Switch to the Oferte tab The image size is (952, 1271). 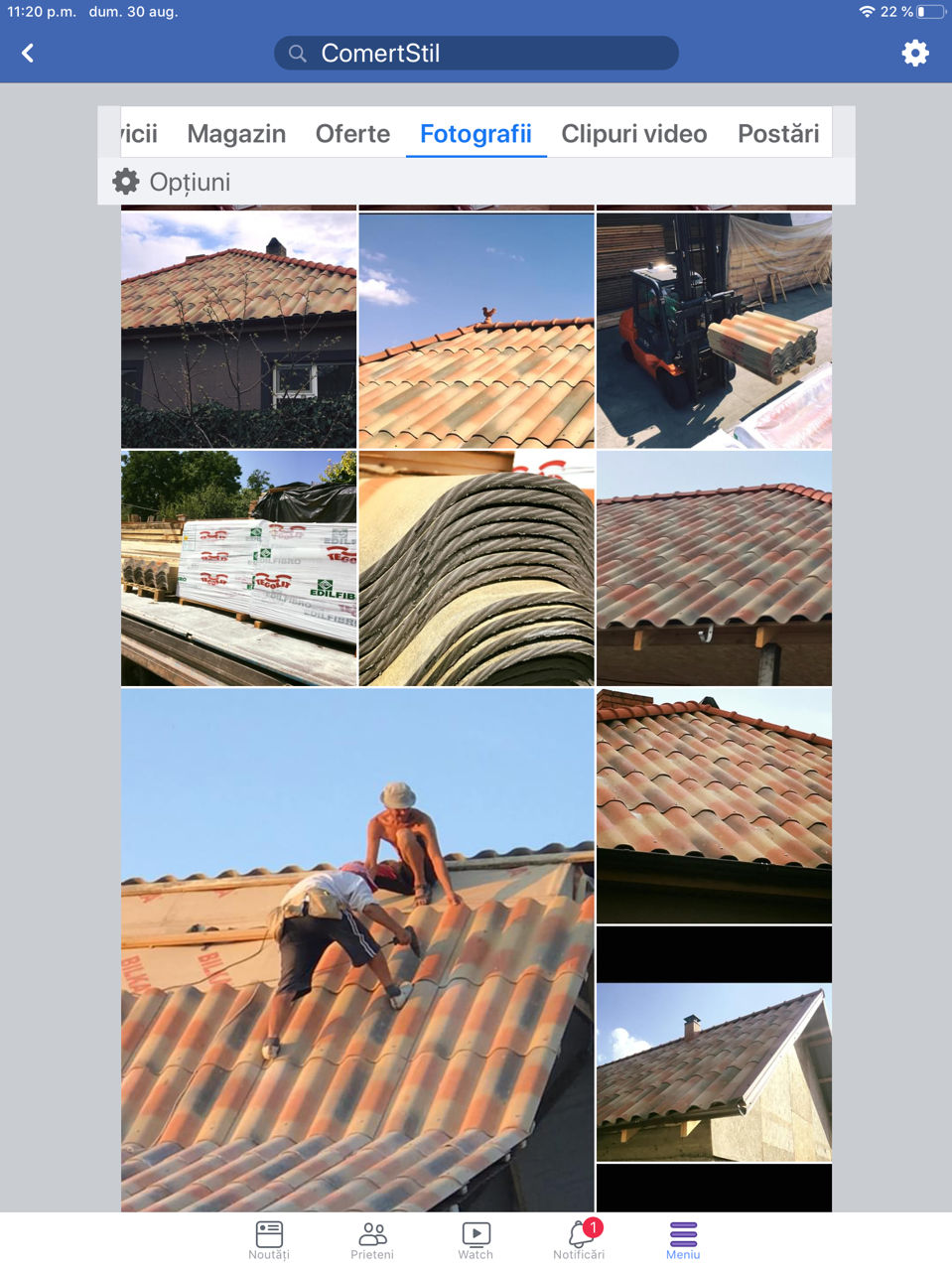click(352, 134)
